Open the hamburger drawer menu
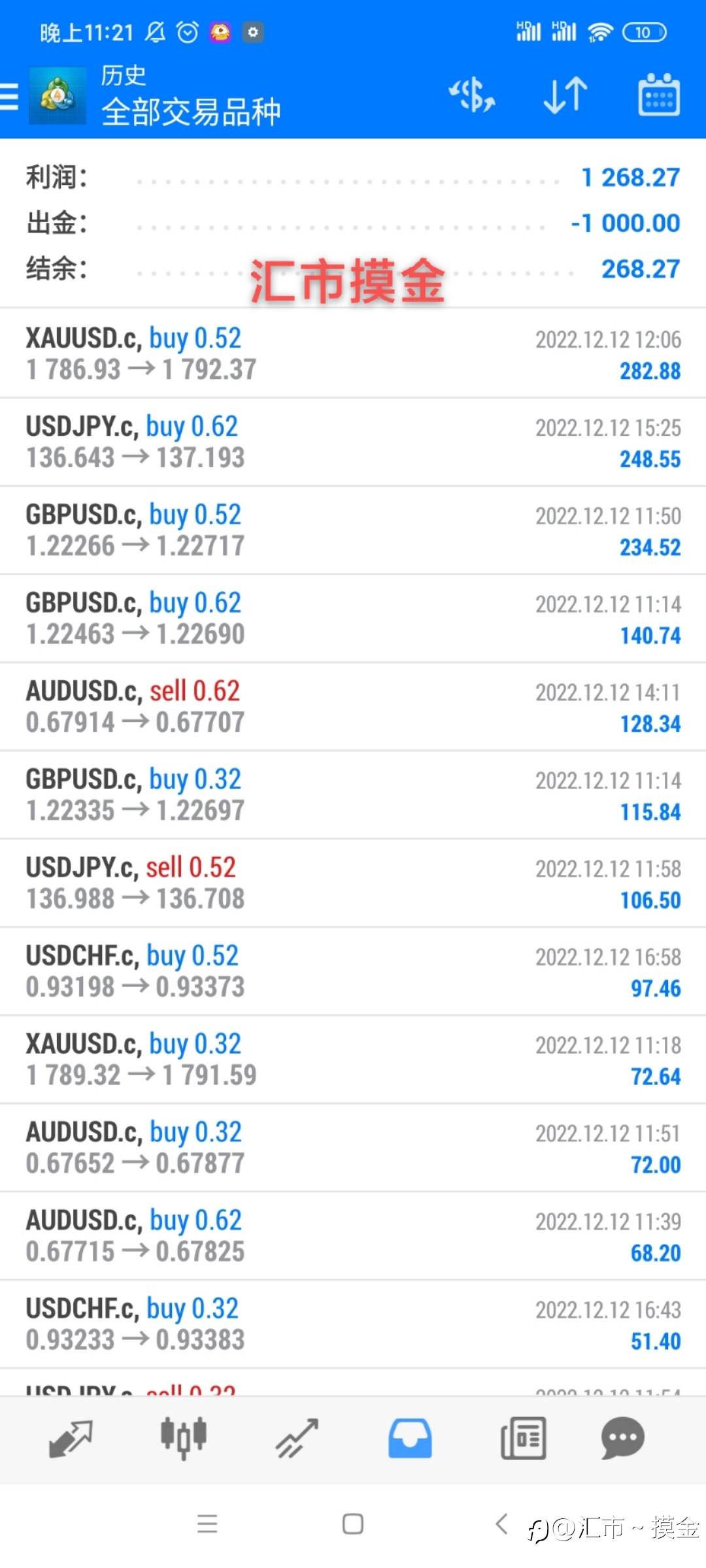706x1568 pixels. 10,97
